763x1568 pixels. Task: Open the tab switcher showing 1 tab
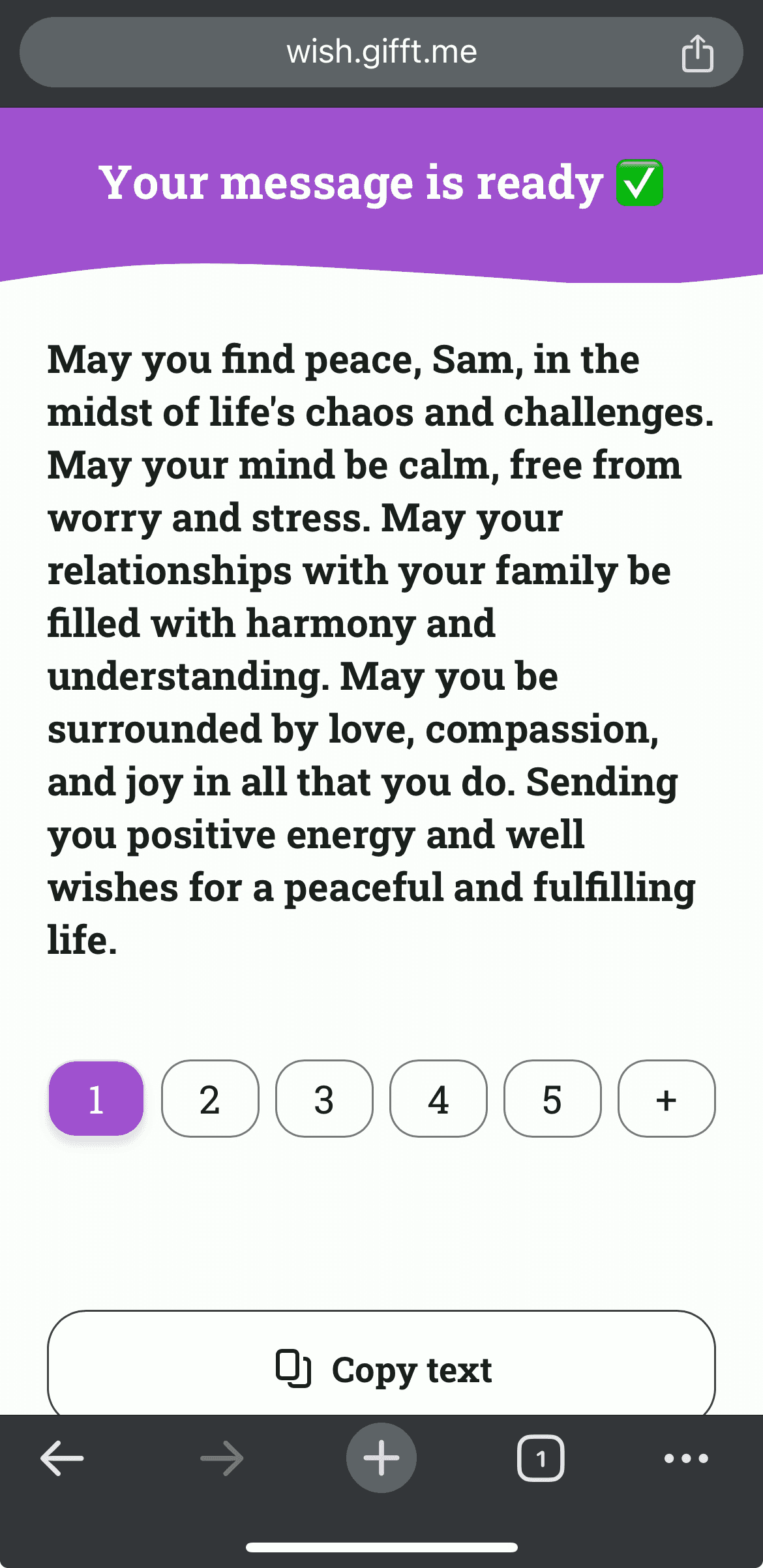click(x=541, y=1458)
